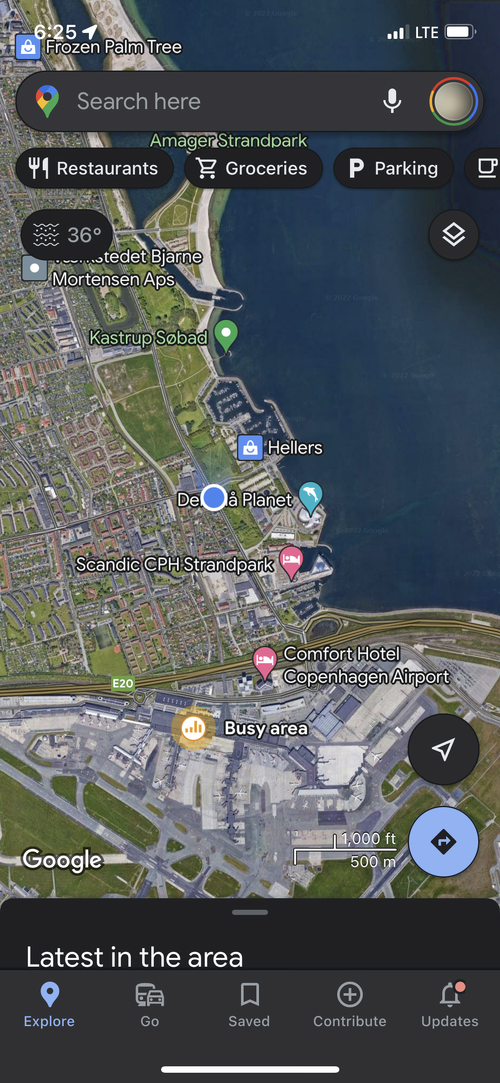The height and width of the screenshot is (1083, 500).
Task: Open directions with the blue arrow button
Action: click(x=443, y=842)
